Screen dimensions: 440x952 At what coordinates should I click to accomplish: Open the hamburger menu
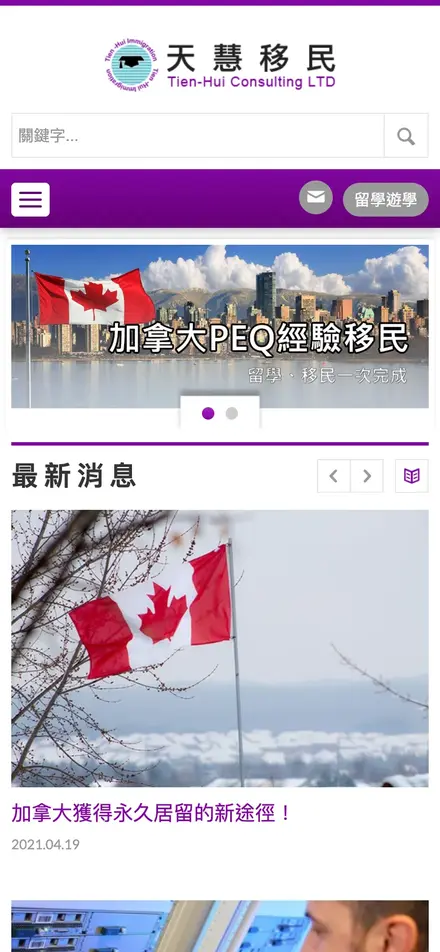coord(30,200)
